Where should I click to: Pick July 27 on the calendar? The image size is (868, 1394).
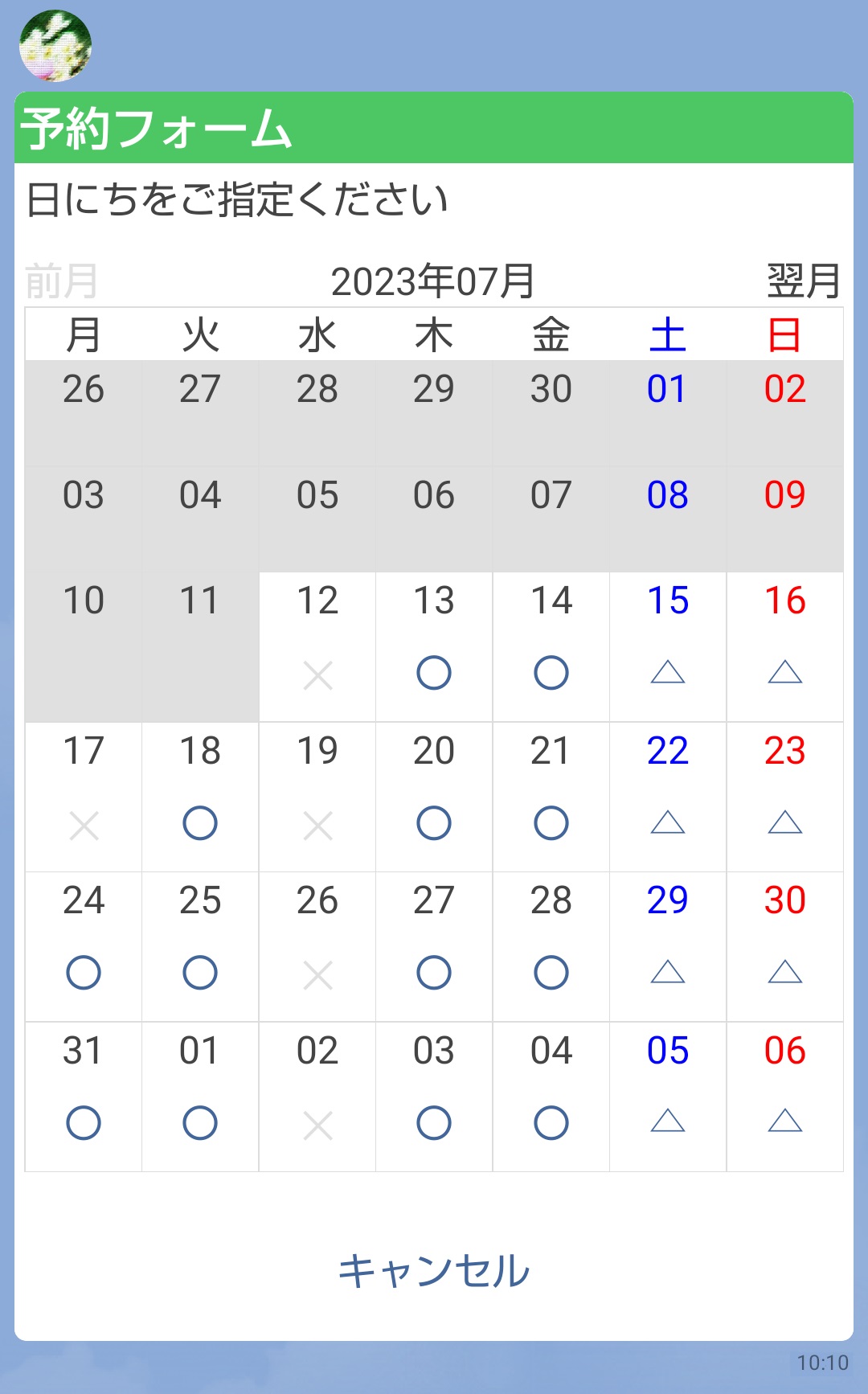tap(434, 946)
